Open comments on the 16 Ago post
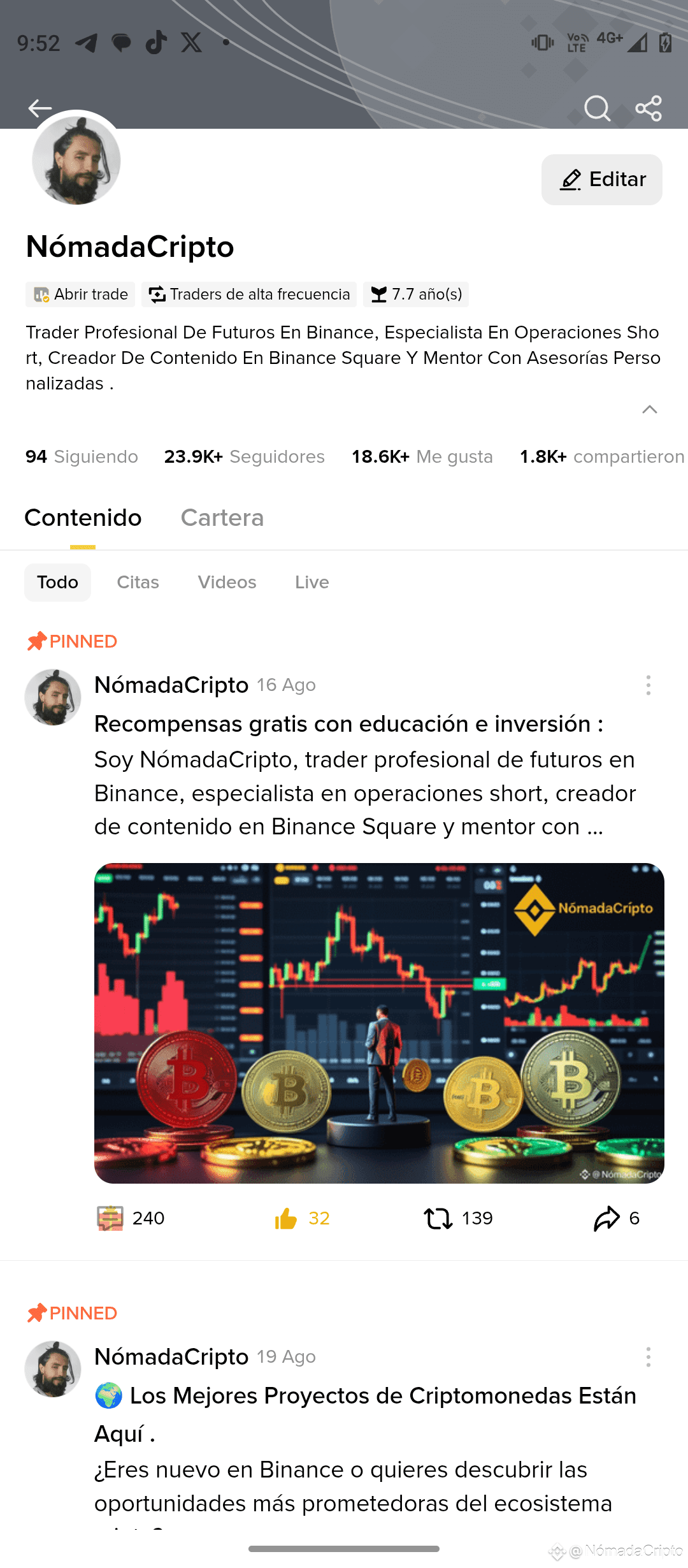688x1568 pixels. click(131, 1218)
